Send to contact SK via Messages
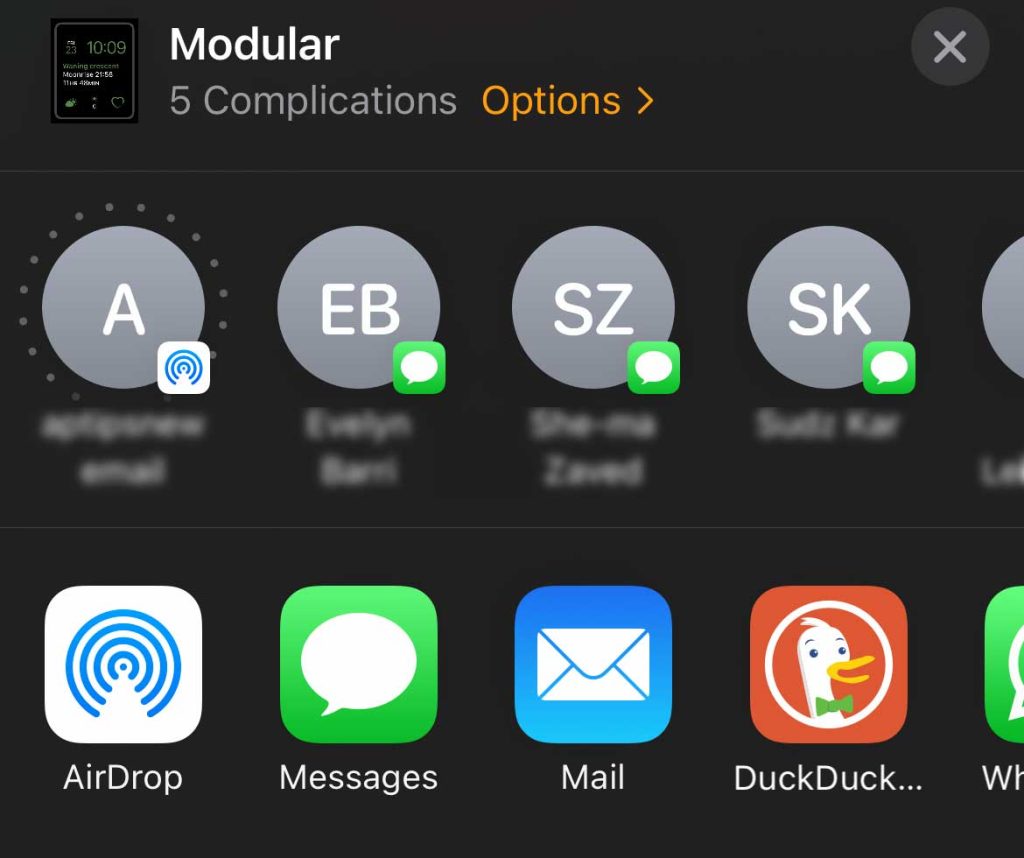The width and height of the screenshot is (1024, 858). (828, 309)
